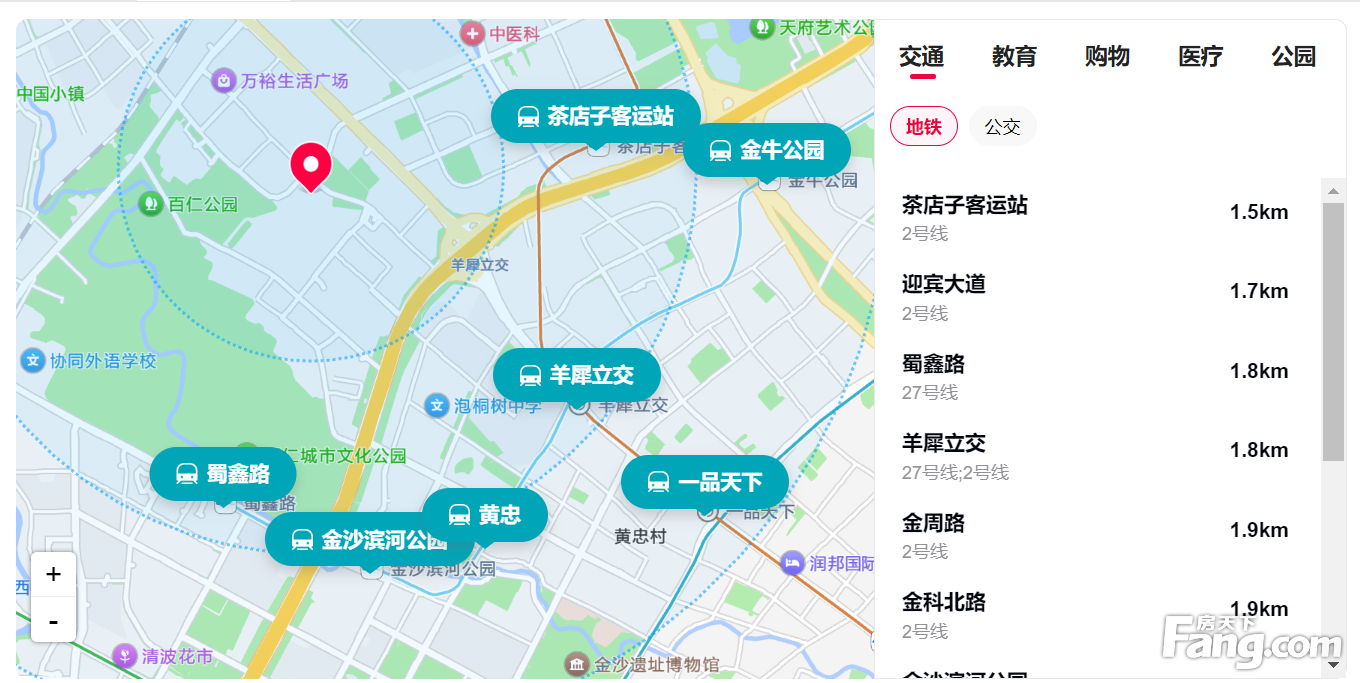Viewport: 1360px width, 683px height.
Task: Zoom in the map with plus button
Action: [54, 574]
